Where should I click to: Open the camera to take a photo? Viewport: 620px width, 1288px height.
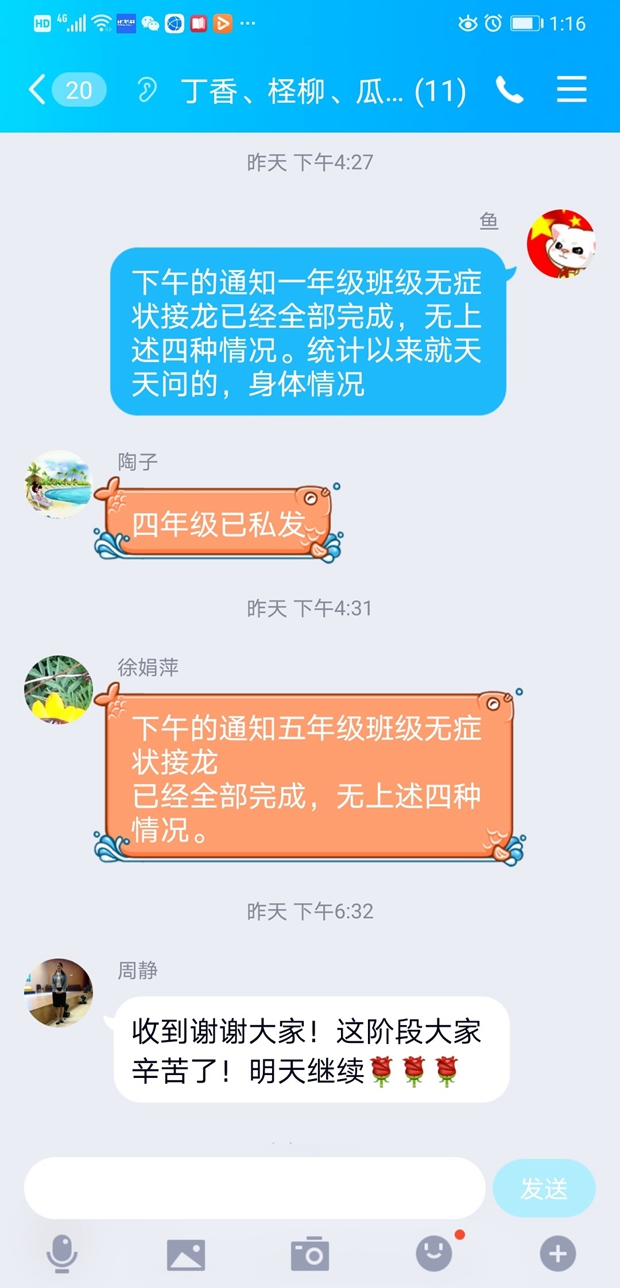point(310,1253)
